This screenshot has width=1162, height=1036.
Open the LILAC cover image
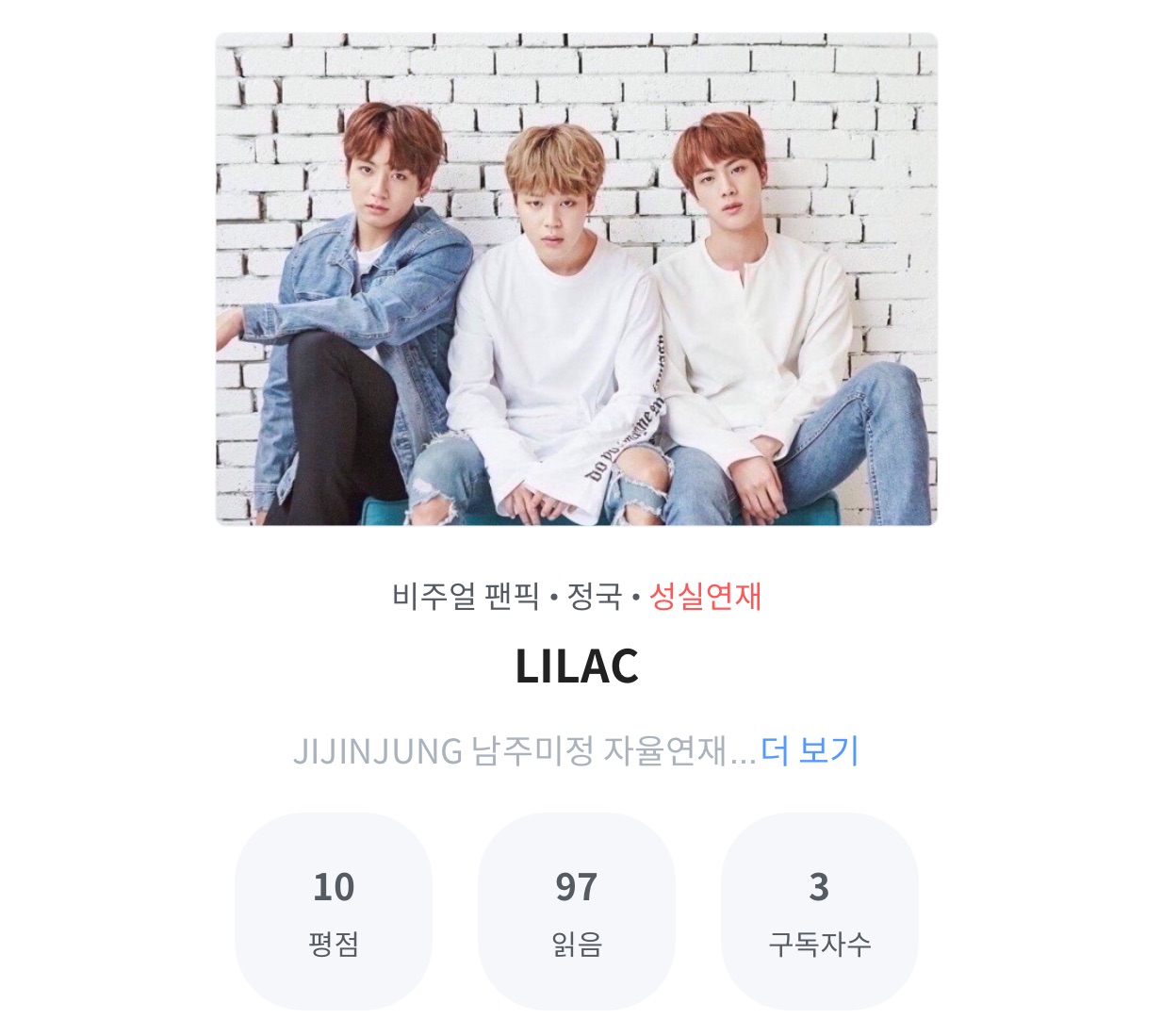click(576, 279)
